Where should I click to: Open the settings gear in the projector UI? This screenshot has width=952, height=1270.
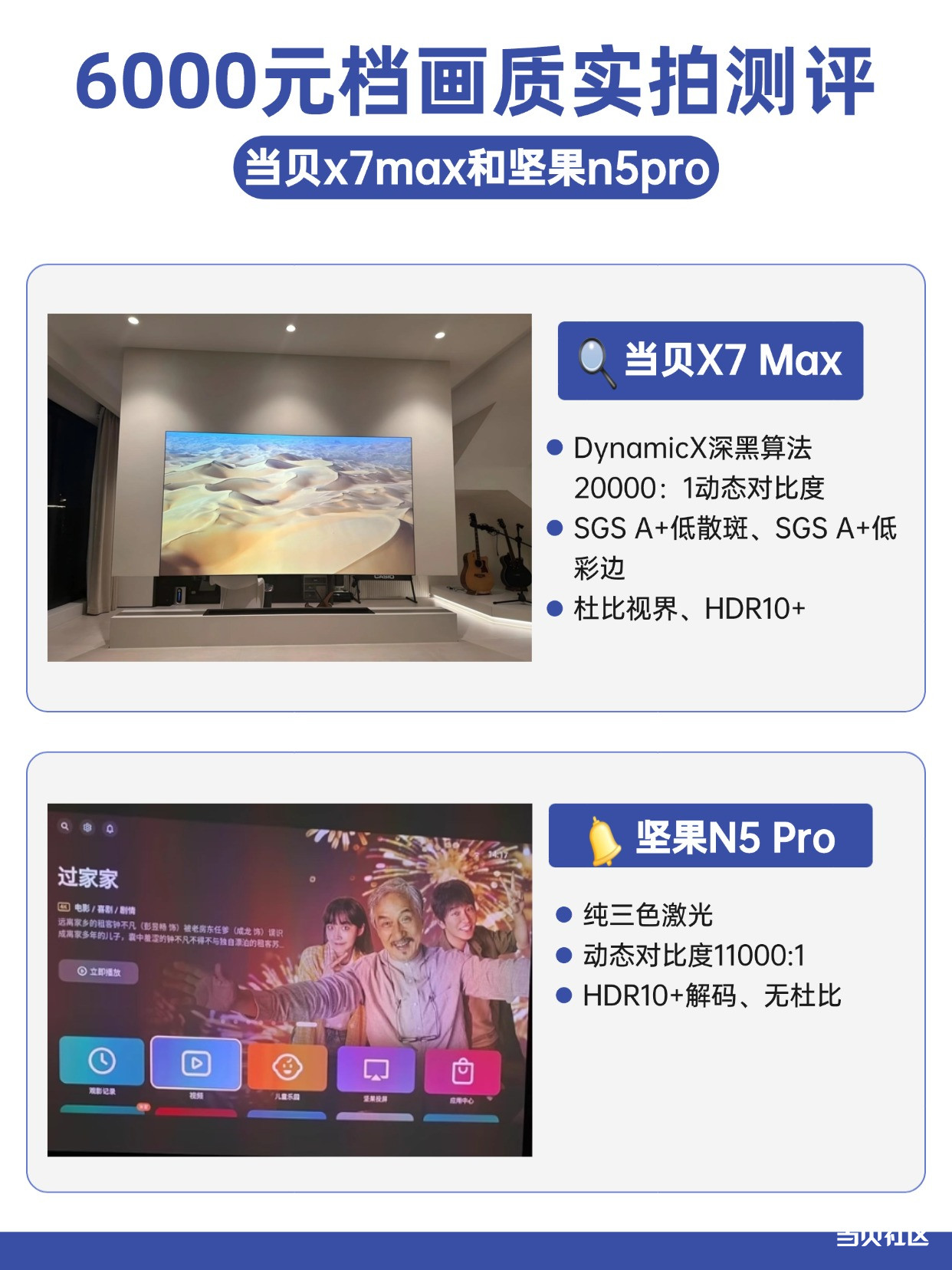point(87,827)
